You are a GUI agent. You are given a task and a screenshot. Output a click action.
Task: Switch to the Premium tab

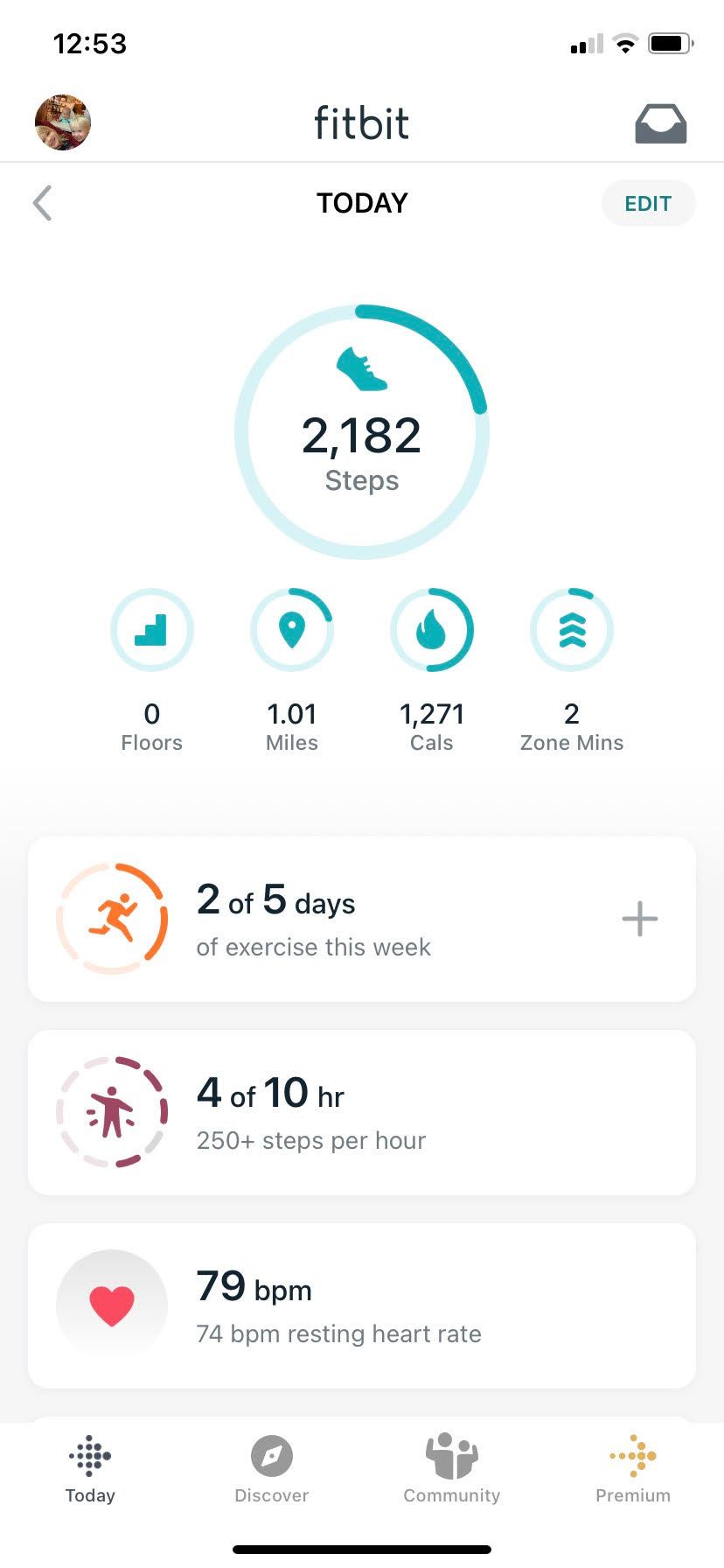(632, 1470)
